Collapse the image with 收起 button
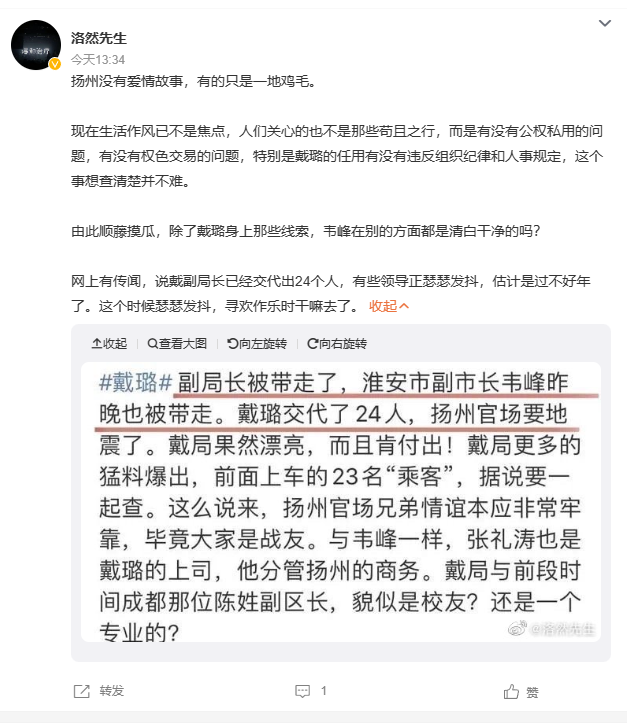The width and height of the screenshot is (627, 725). click(x=109, y=343)
